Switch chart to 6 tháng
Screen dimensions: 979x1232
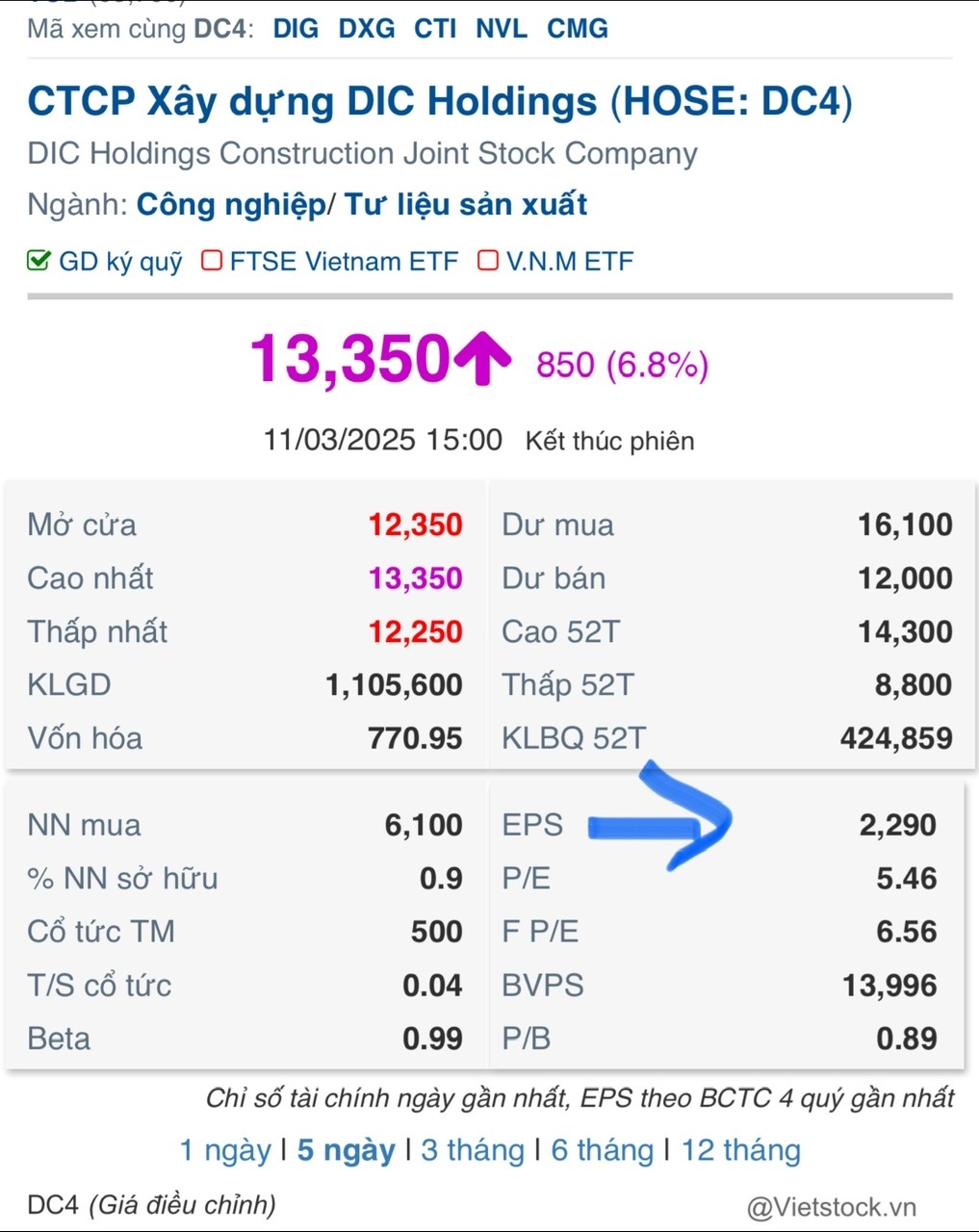tap(602, 1150)
